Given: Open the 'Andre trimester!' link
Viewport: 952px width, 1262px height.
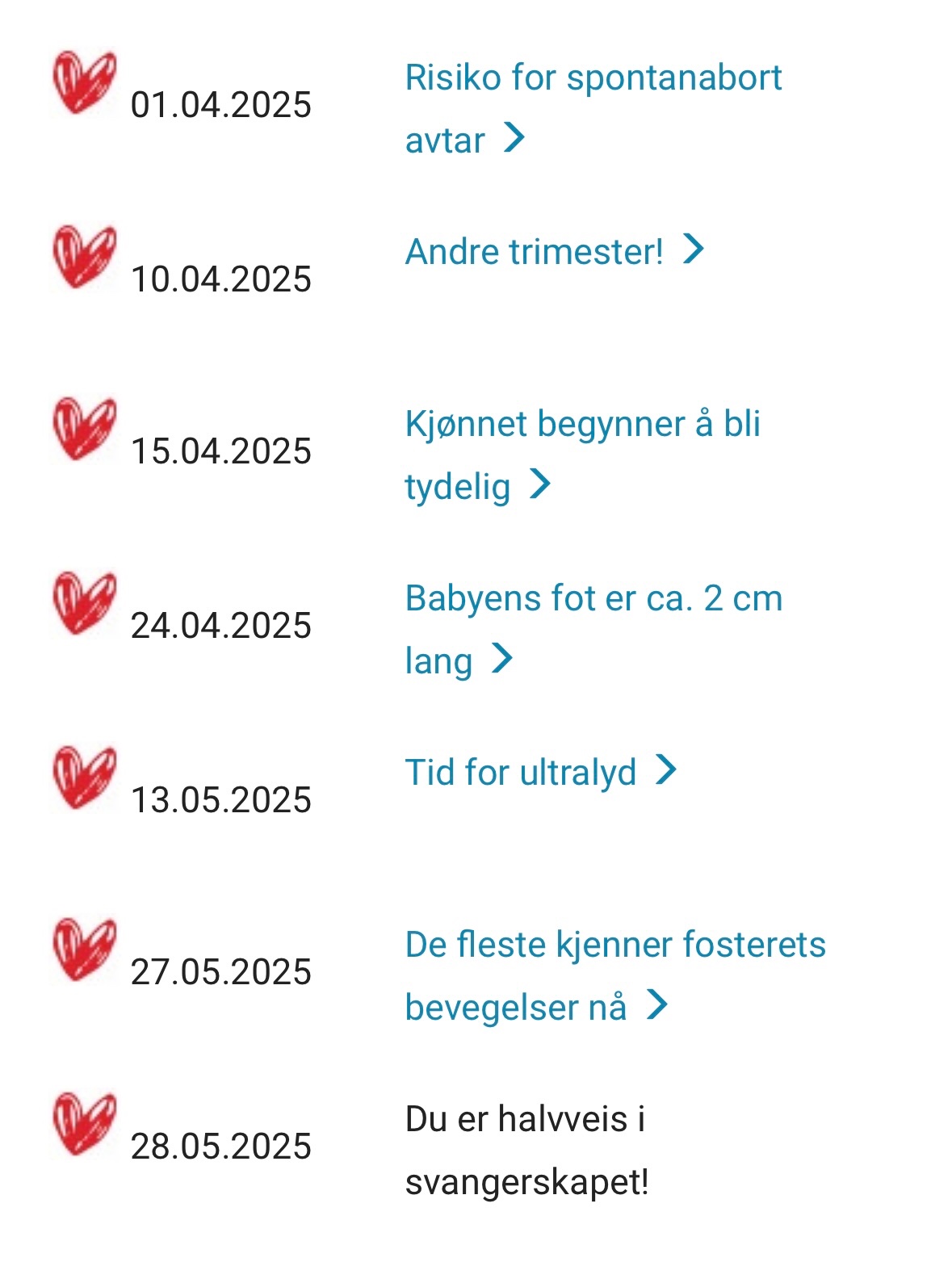Looking at the screenshot, I should (535, 252).
